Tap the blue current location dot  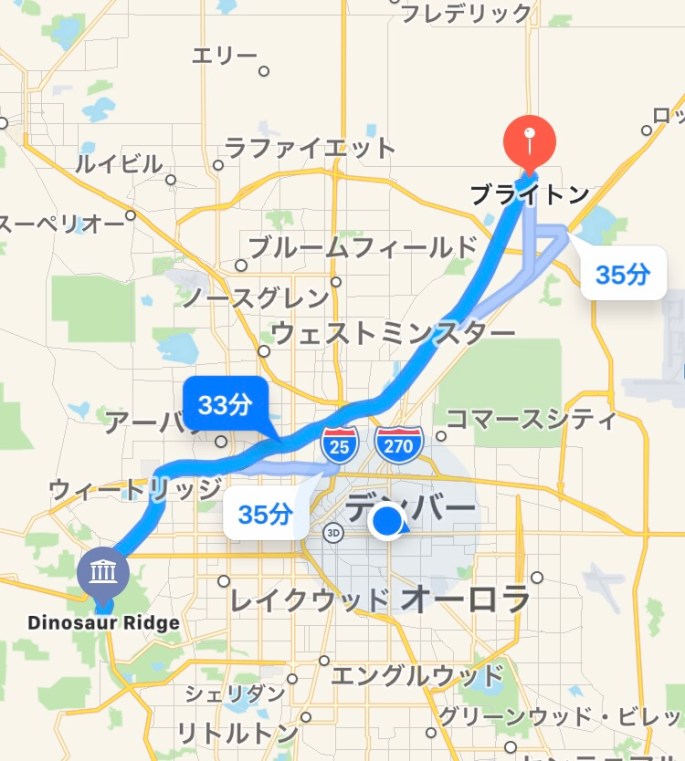click(x=386, y=522)
